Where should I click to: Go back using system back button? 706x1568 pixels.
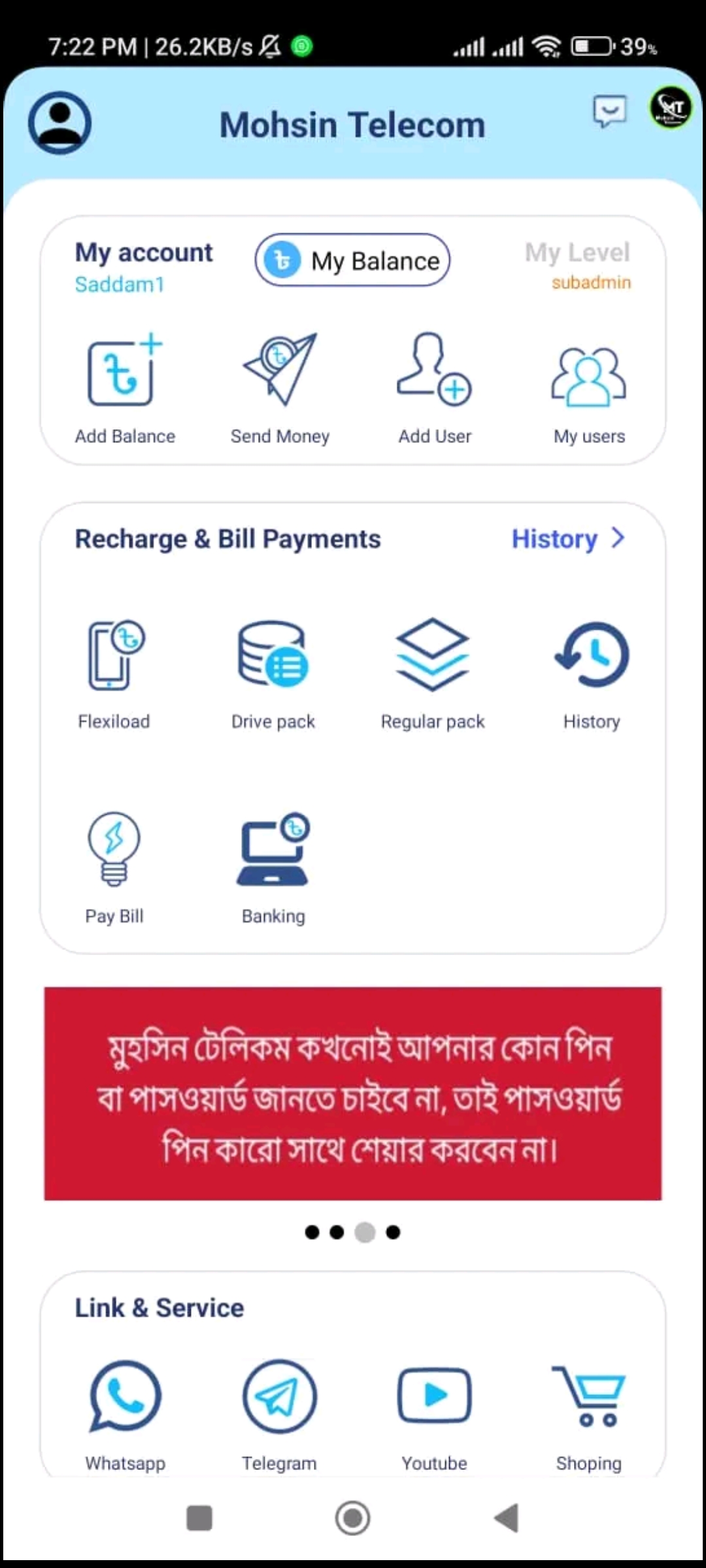(x=507, y=1517)
